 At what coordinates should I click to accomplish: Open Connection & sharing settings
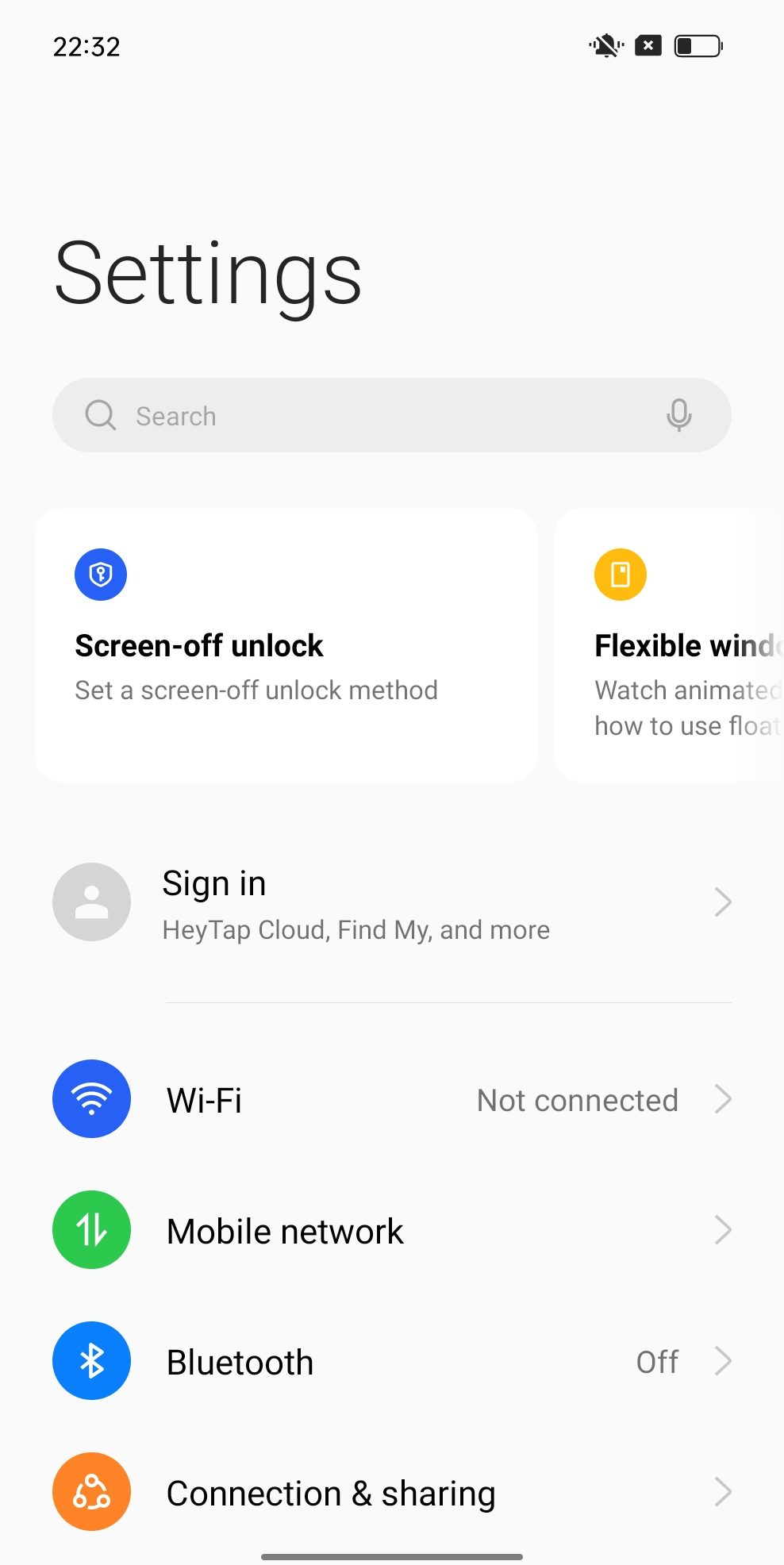(392, 1492)
